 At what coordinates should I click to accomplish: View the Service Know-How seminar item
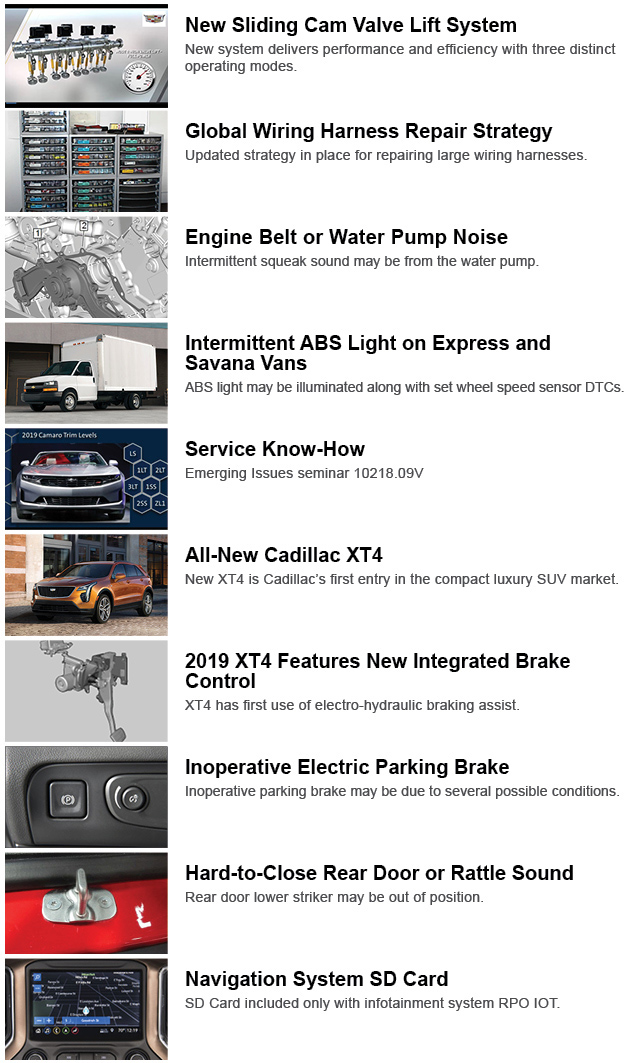pyautogui.click(x=275, y=449)
